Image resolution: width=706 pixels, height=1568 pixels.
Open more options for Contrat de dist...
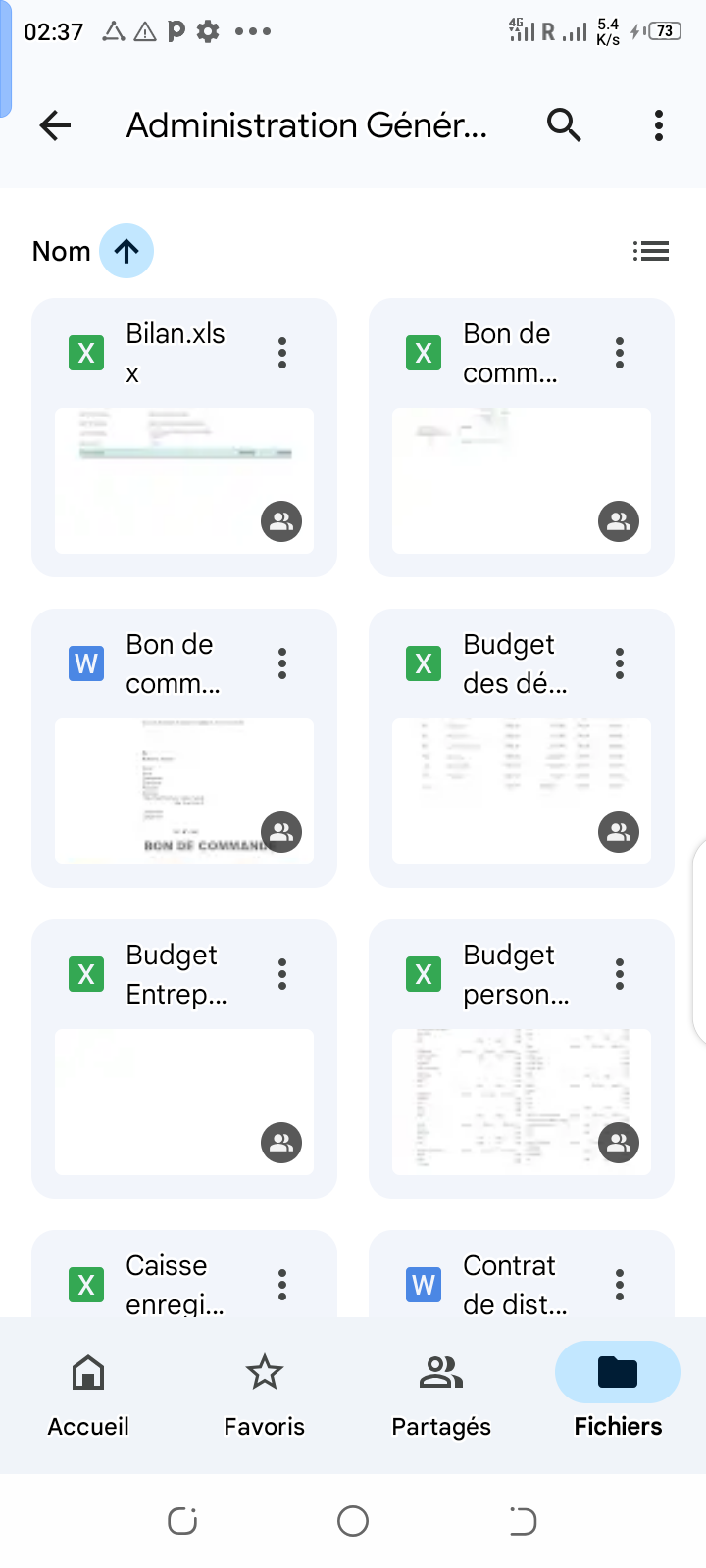pyautogui.click(x=620, y=1285)
